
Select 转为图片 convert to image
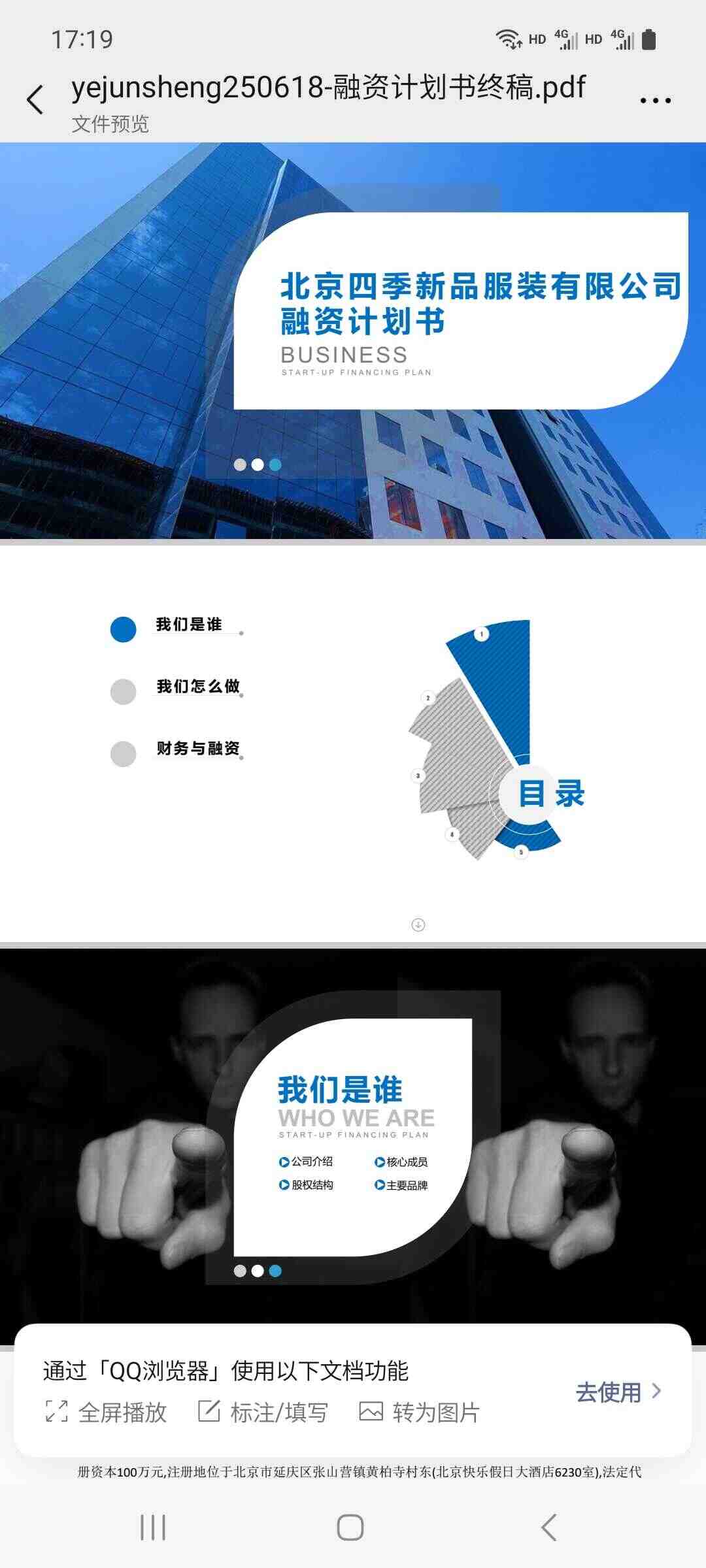coord(420,1412)
